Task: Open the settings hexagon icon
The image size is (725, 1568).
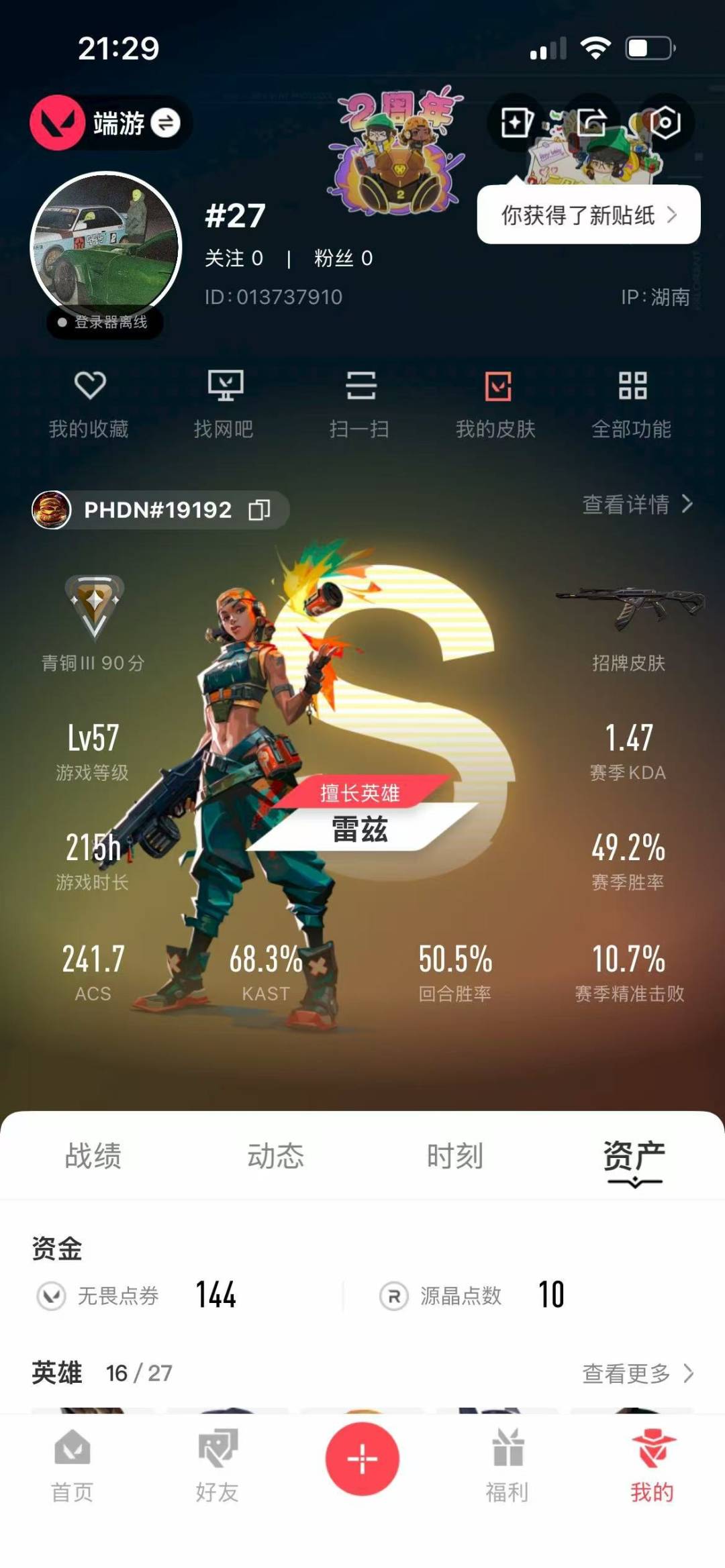Action: 665,123
